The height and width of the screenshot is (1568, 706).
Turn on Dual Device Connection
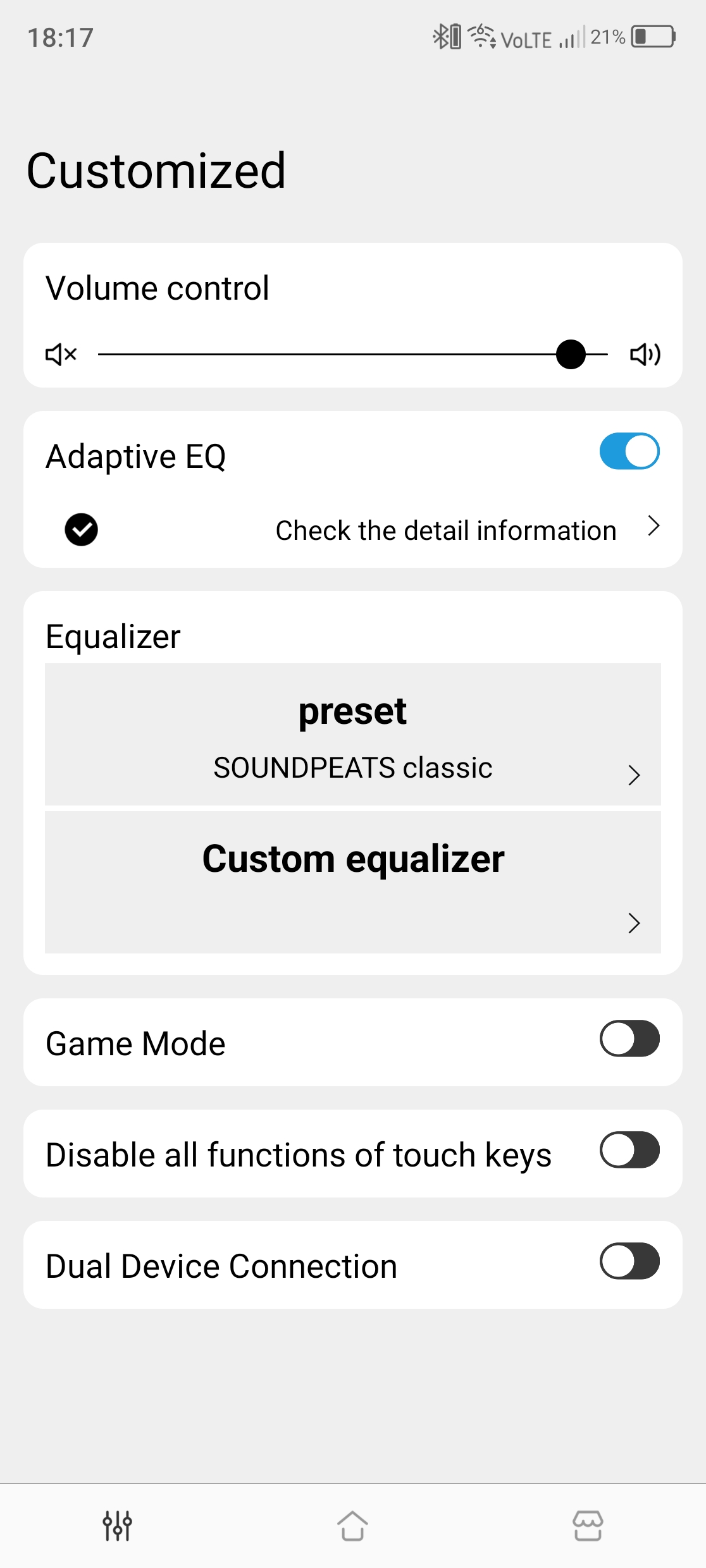pos(629,1261)
